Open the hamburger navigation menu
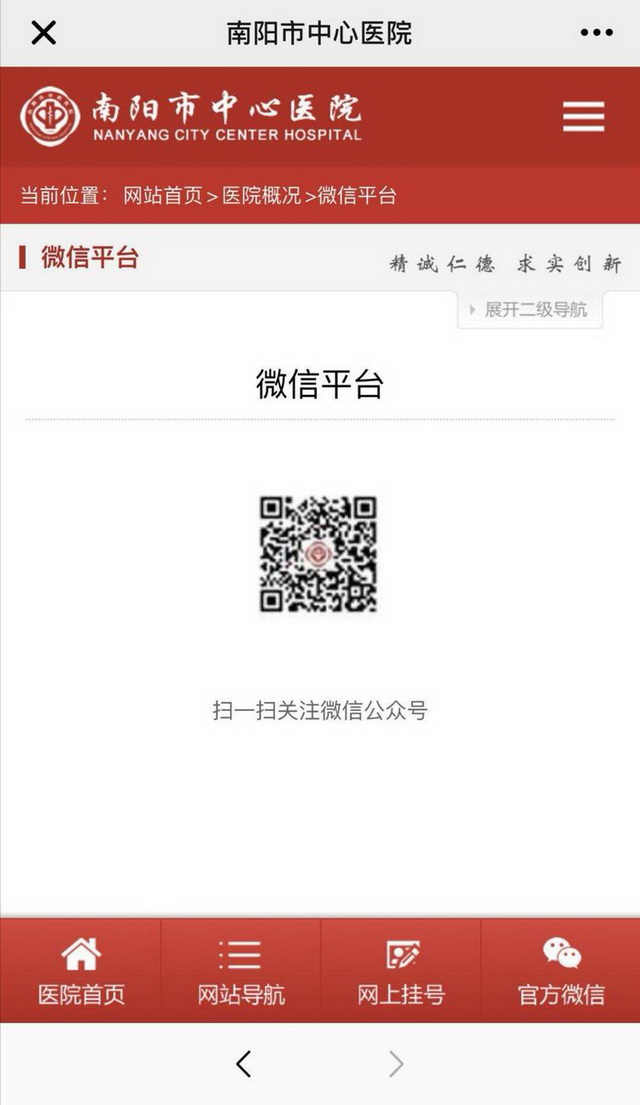 pos(583,117)
